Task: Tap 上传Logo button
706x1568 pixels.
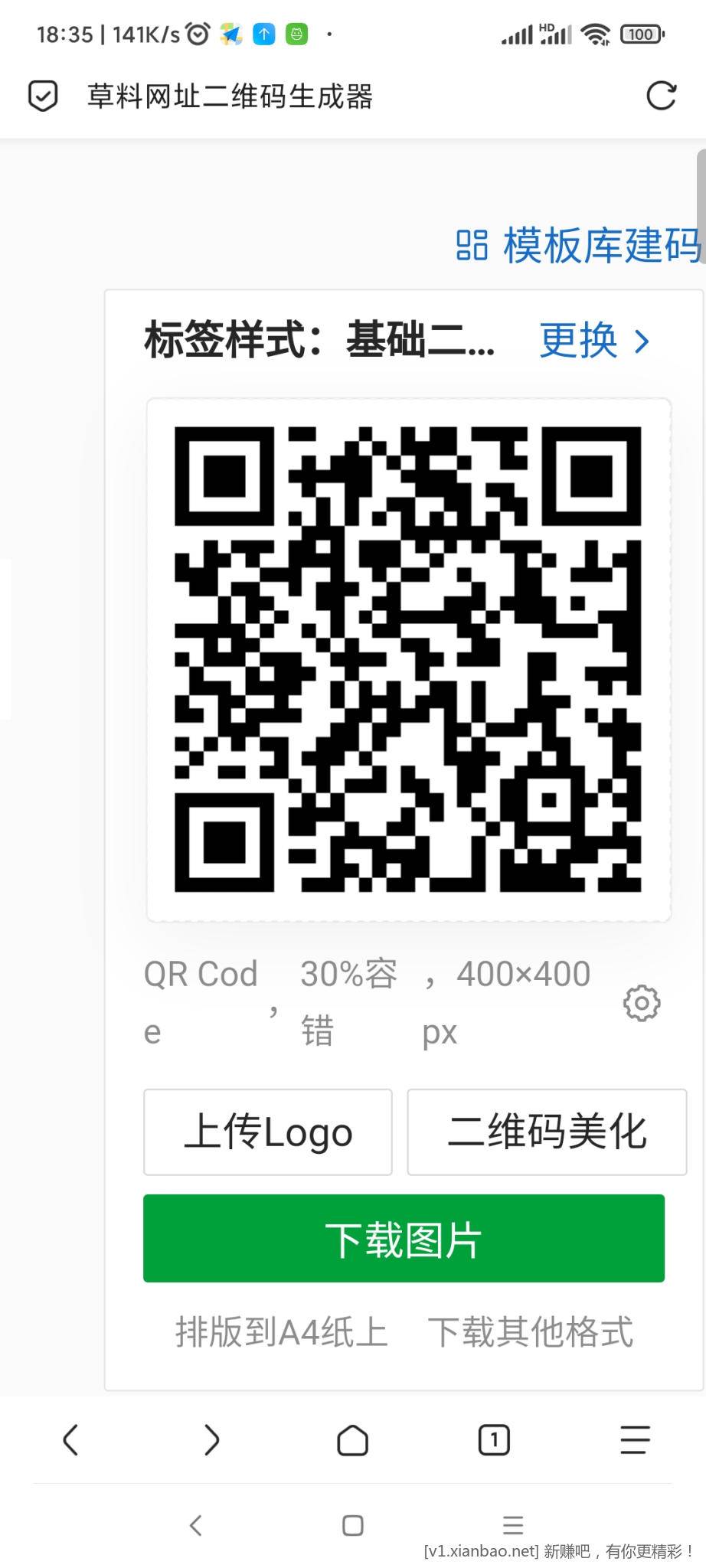Action: 268,1132
